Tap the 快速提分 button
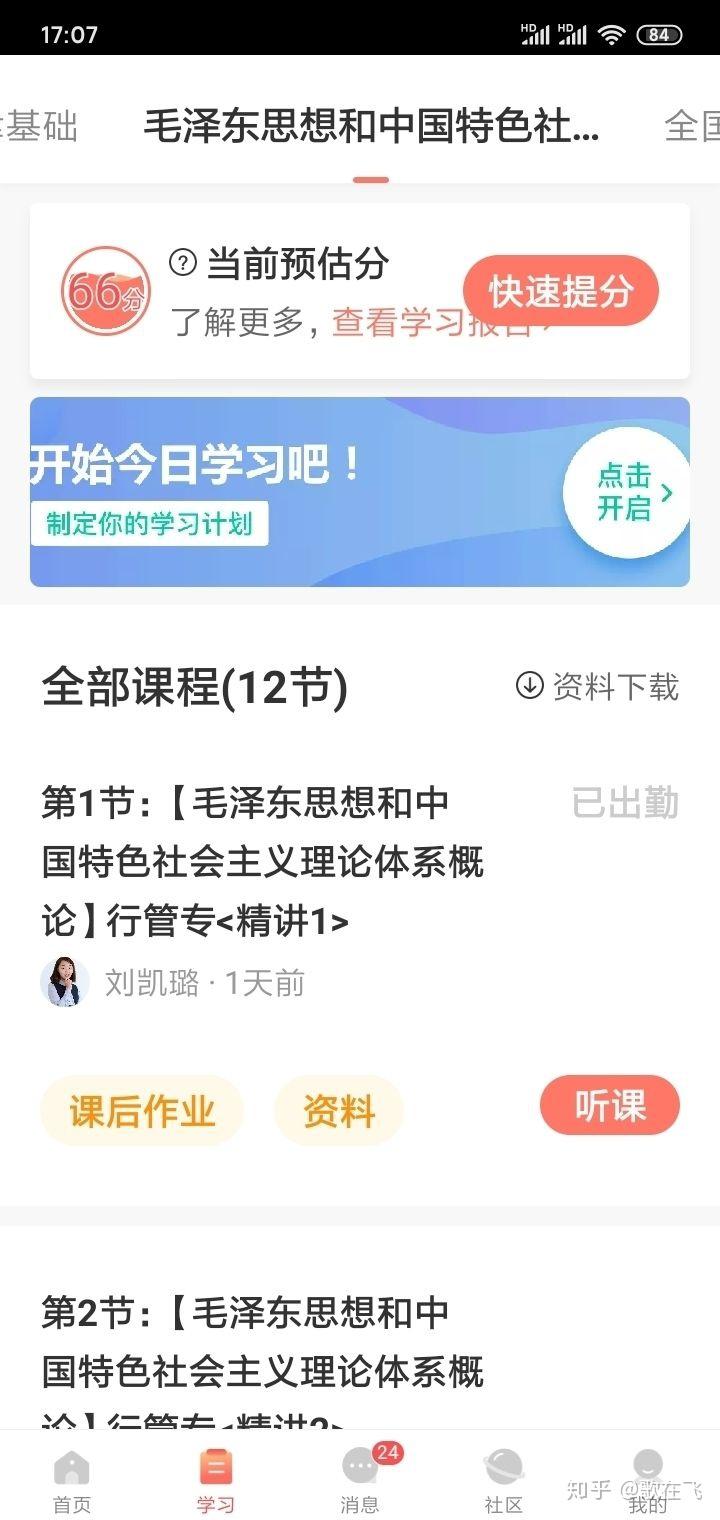The width and height of the screenshot is (720, 1520). point(560,291)
